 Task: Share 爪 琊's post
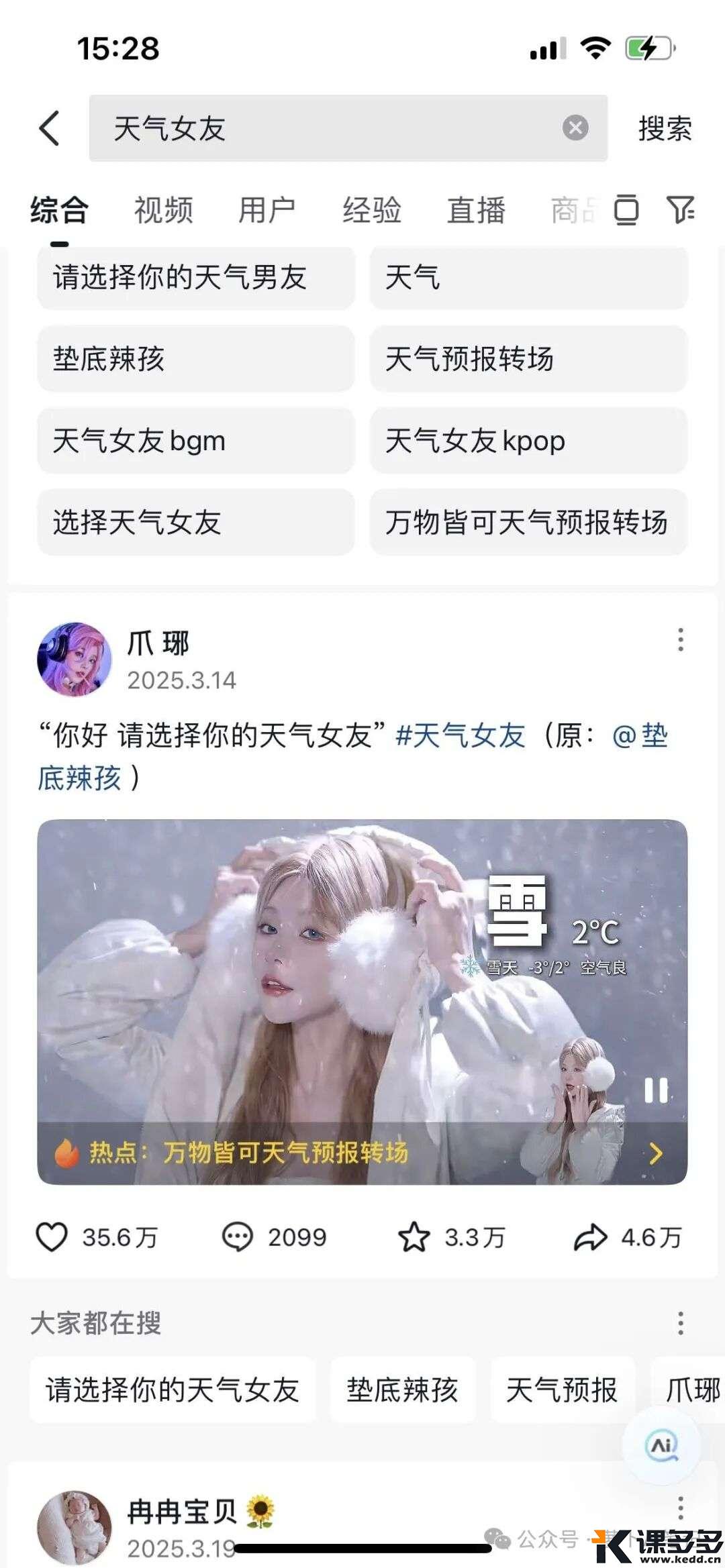click(590, 1237)
